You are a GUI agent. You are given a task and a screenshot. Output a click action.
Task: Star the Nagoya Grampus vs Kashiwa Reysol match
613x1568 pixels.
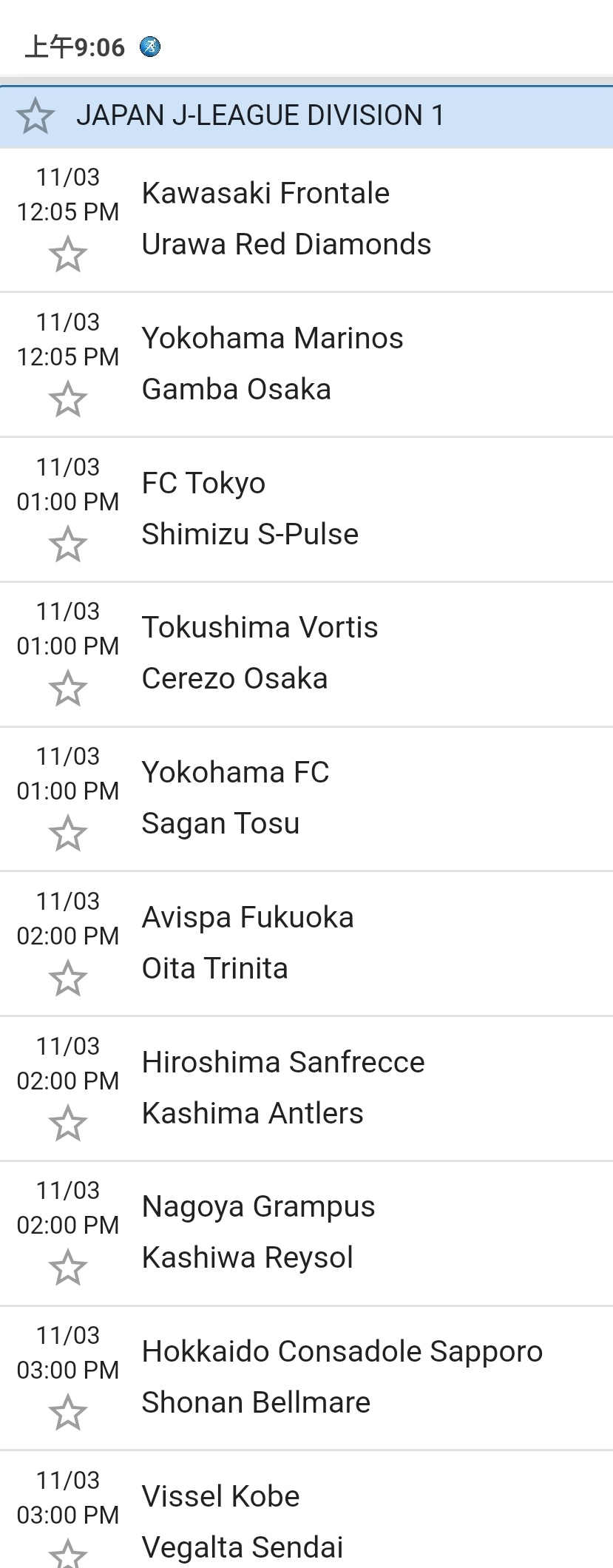pyautogui.click(x=67, y=1268)
